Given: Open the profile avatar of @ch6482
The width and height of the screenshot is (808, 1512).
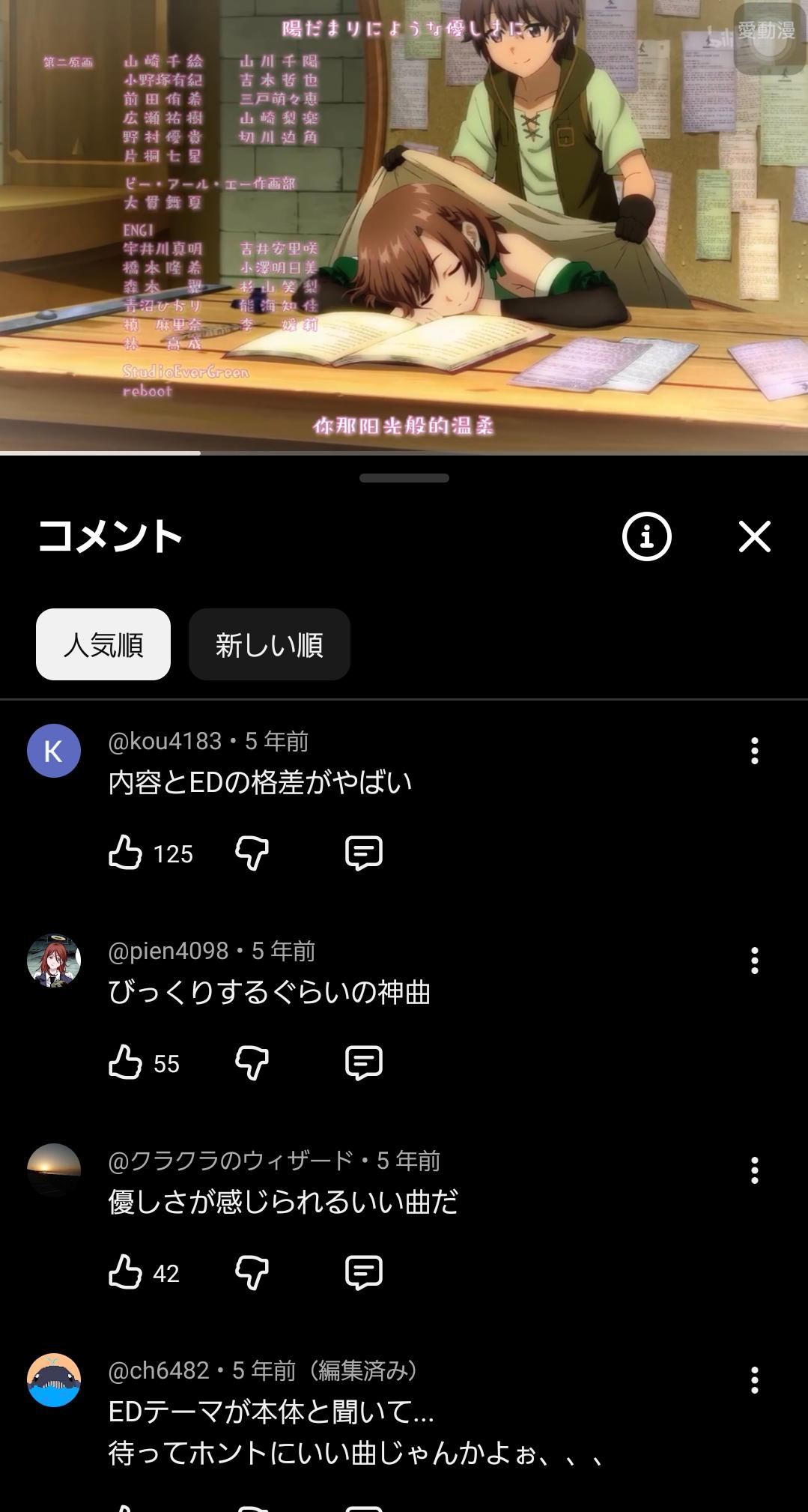Looking at the screenshot, I should point(54,1380).
